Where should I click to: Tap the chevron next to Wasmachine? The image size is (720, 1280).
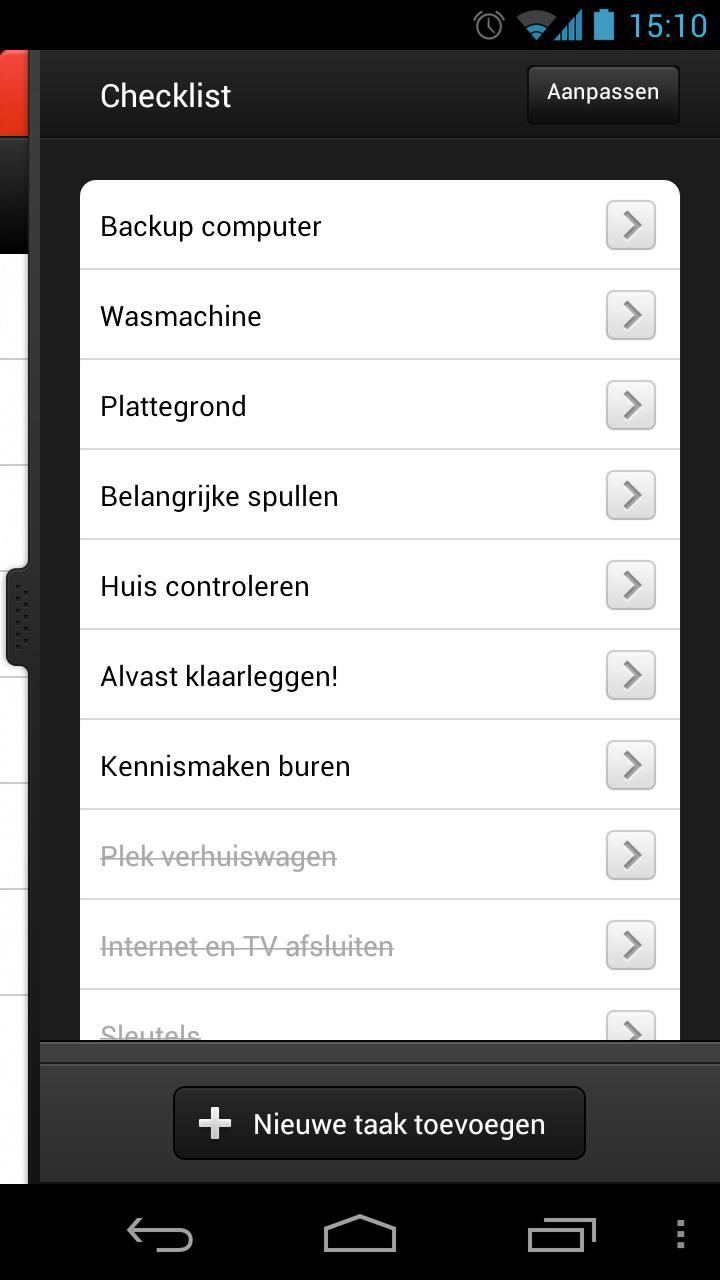pos(630,315)
